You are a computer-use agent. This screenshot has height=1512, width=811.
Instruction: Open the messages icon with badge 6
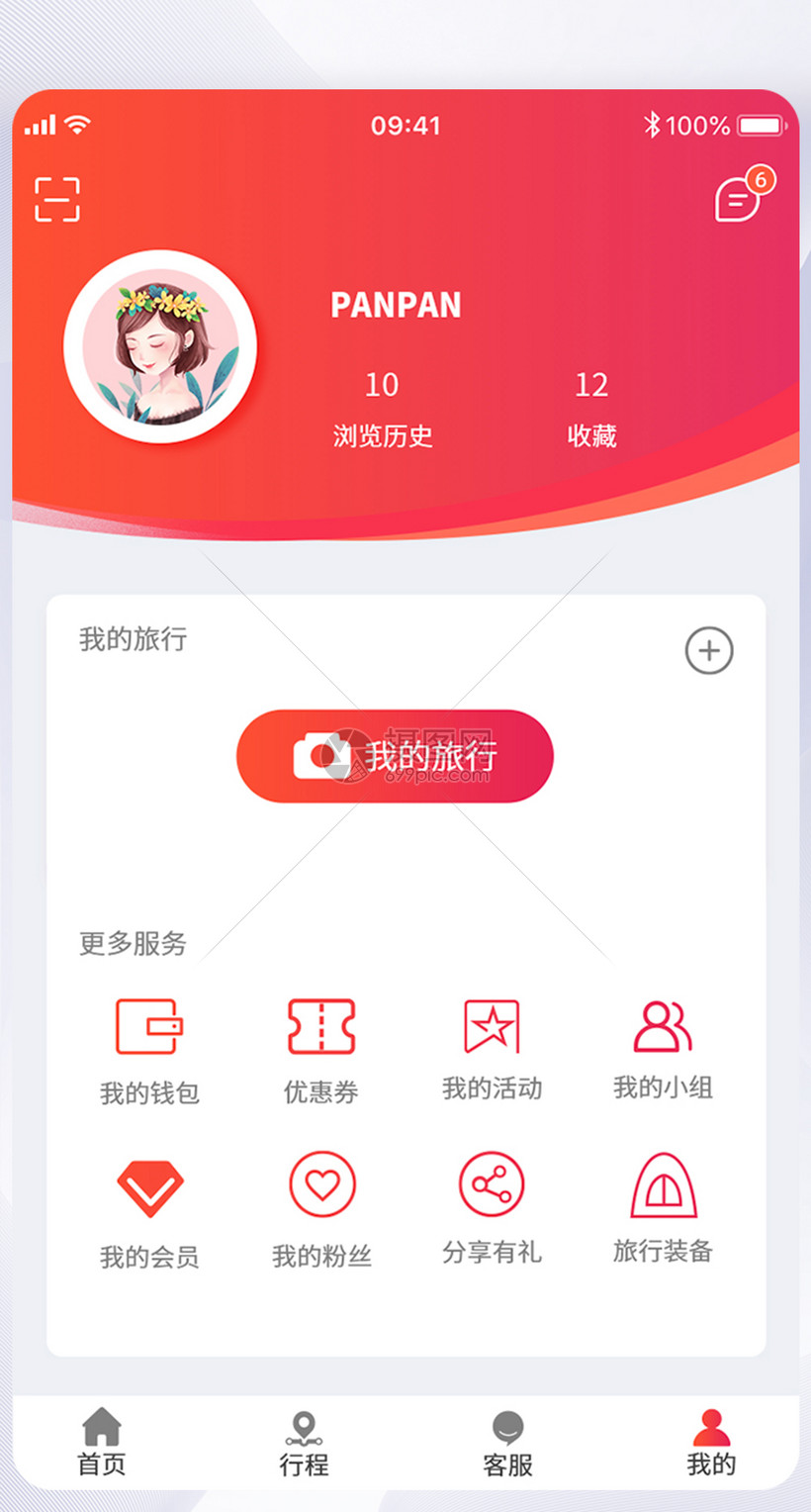pyautogui.click(x=737, y=198)
